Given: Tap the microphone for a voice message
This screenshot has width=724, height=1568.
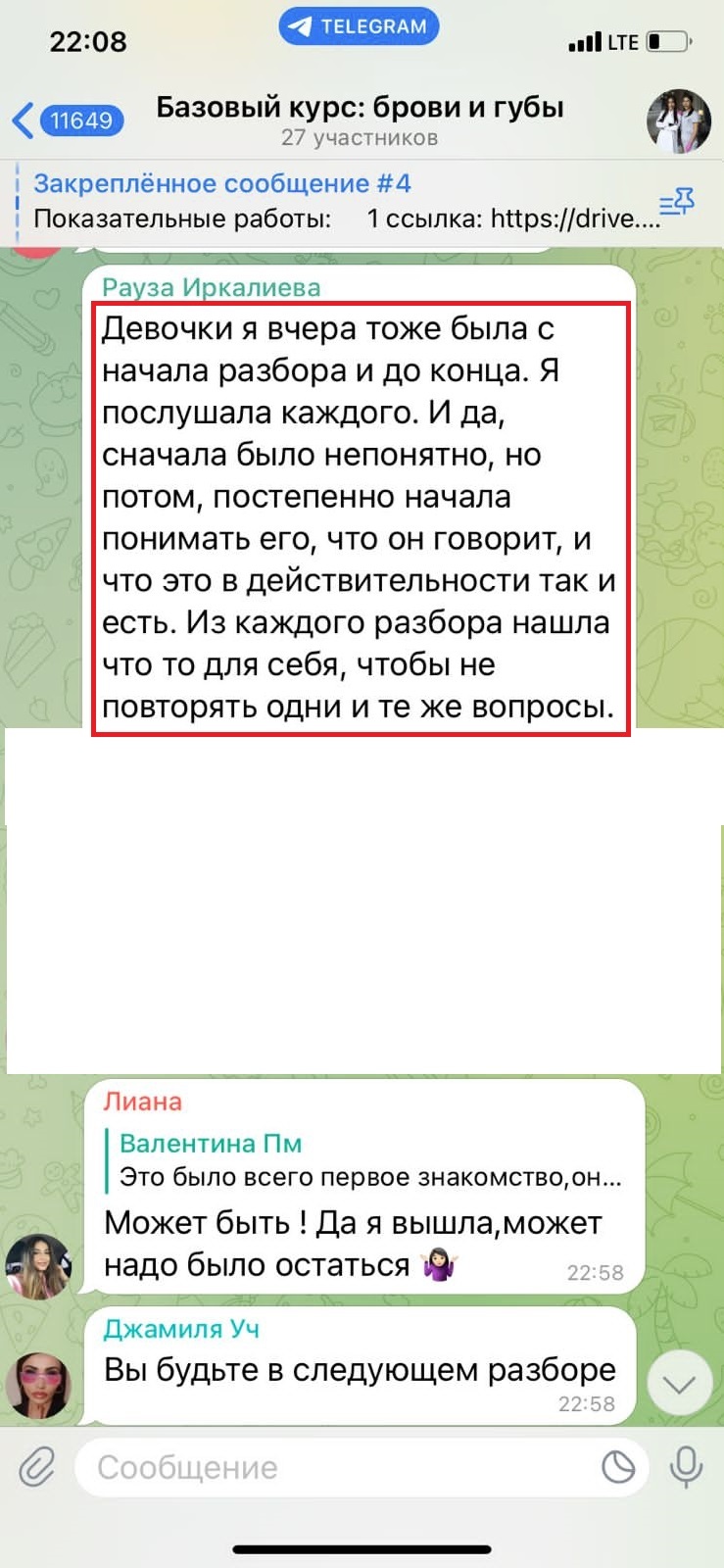Looking at the screenshot, I should pyautogui.click(x=686, y=1467).
